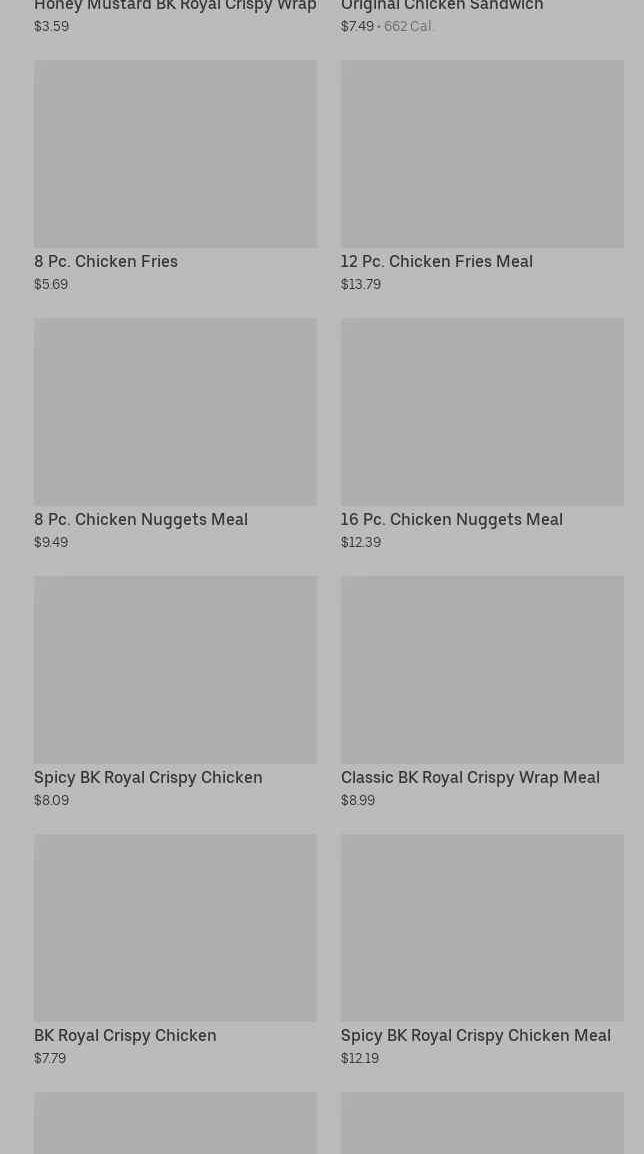View the 8 Pc. Chicken Nuggets Meal

click(x=175, y=433)
